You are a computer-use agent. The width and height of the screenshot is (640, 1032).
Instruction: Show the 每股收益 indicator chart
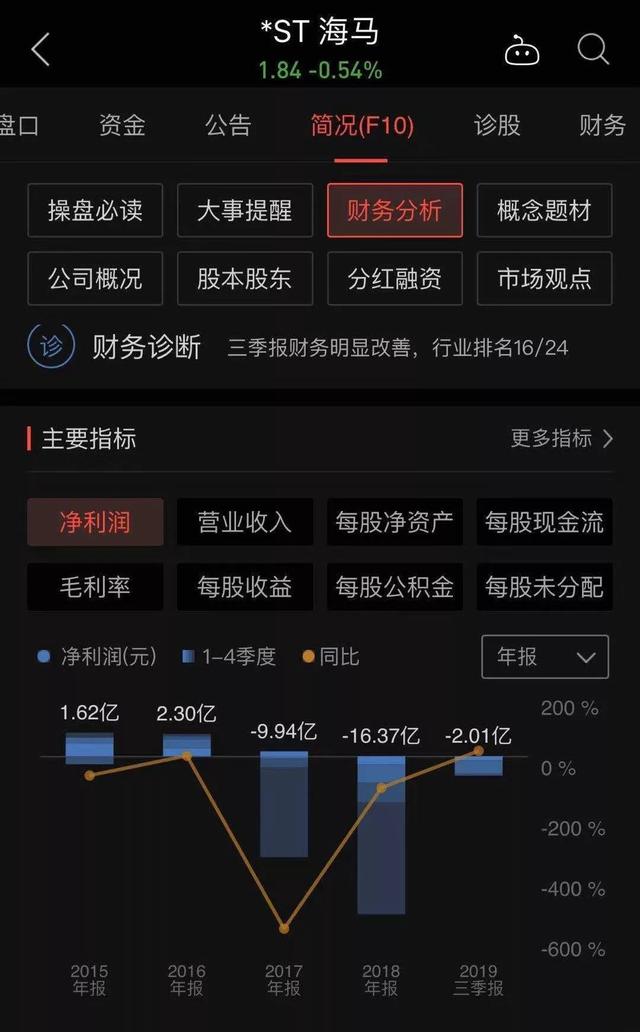pos(245,586)
